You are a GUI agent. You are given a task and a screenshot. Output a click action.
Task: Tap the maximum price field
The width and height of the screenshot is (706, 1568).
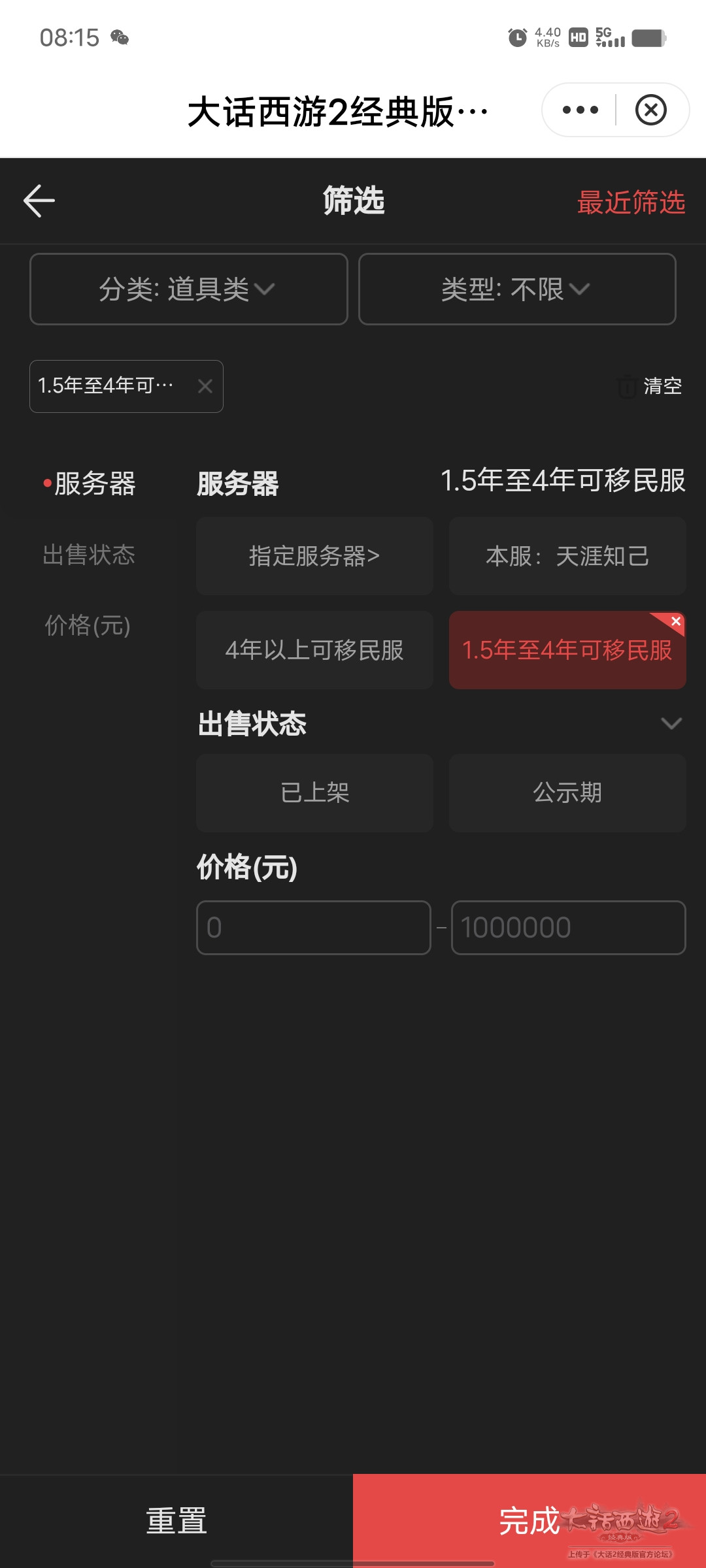pos(567,927)
